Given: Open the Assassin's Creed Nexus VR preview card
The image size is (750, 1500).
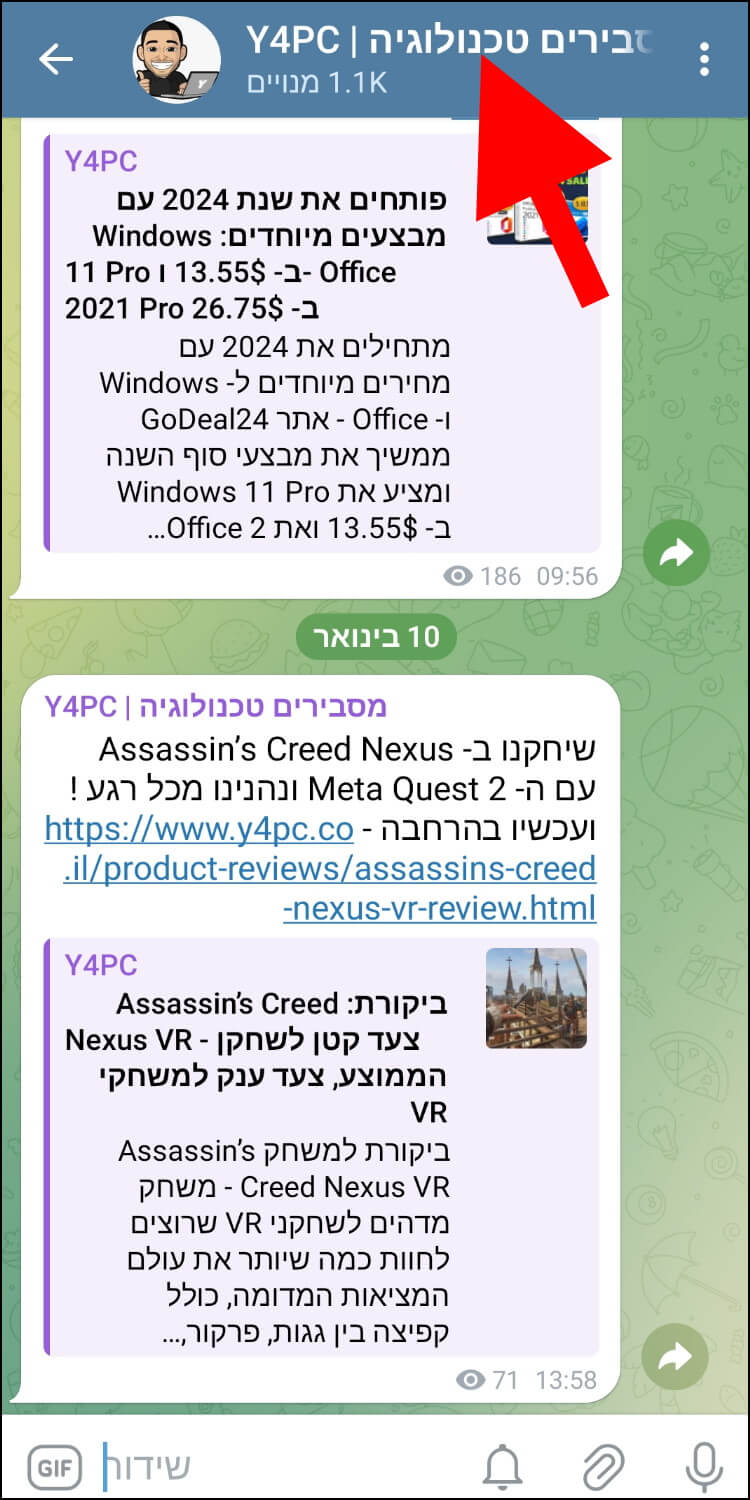Looking at the screenshot, I should [322, 1145].
